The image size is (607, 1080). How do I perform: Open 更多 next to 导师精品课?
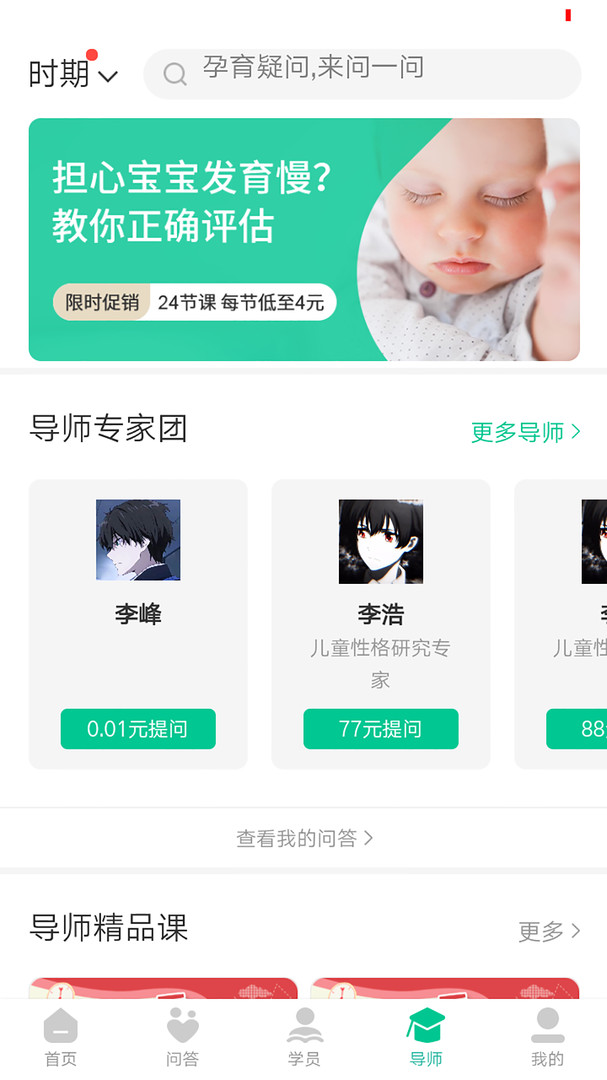coord(549,931)
